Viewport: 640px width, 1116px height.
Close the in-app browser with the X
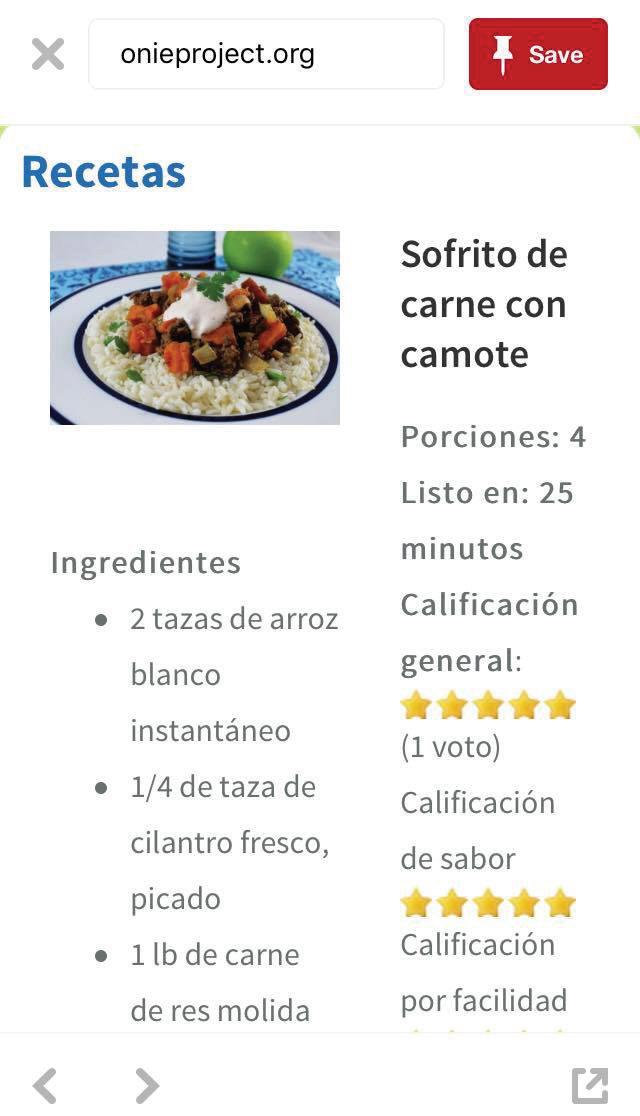coord(48,55)
